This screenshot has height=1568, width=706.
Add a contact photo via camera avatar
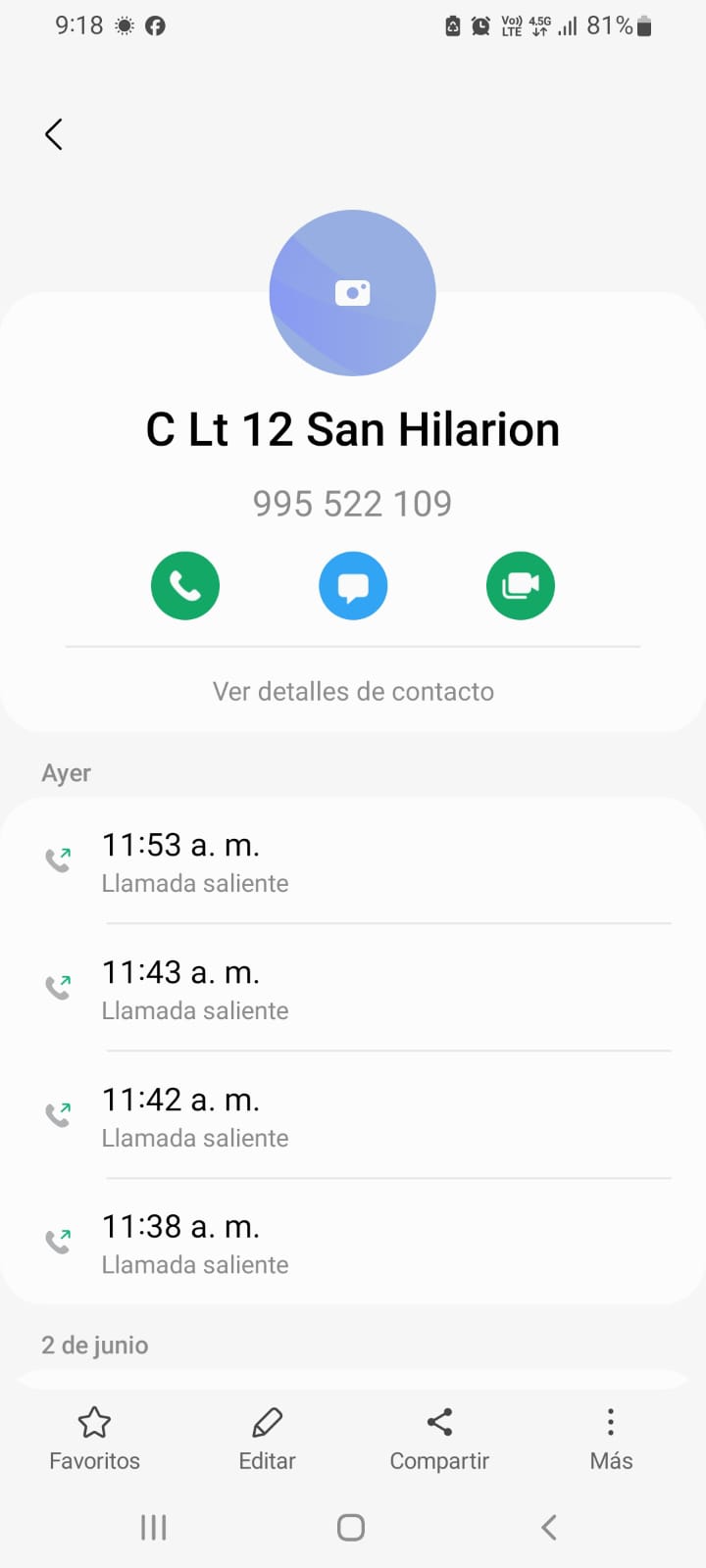pos(352,293)
